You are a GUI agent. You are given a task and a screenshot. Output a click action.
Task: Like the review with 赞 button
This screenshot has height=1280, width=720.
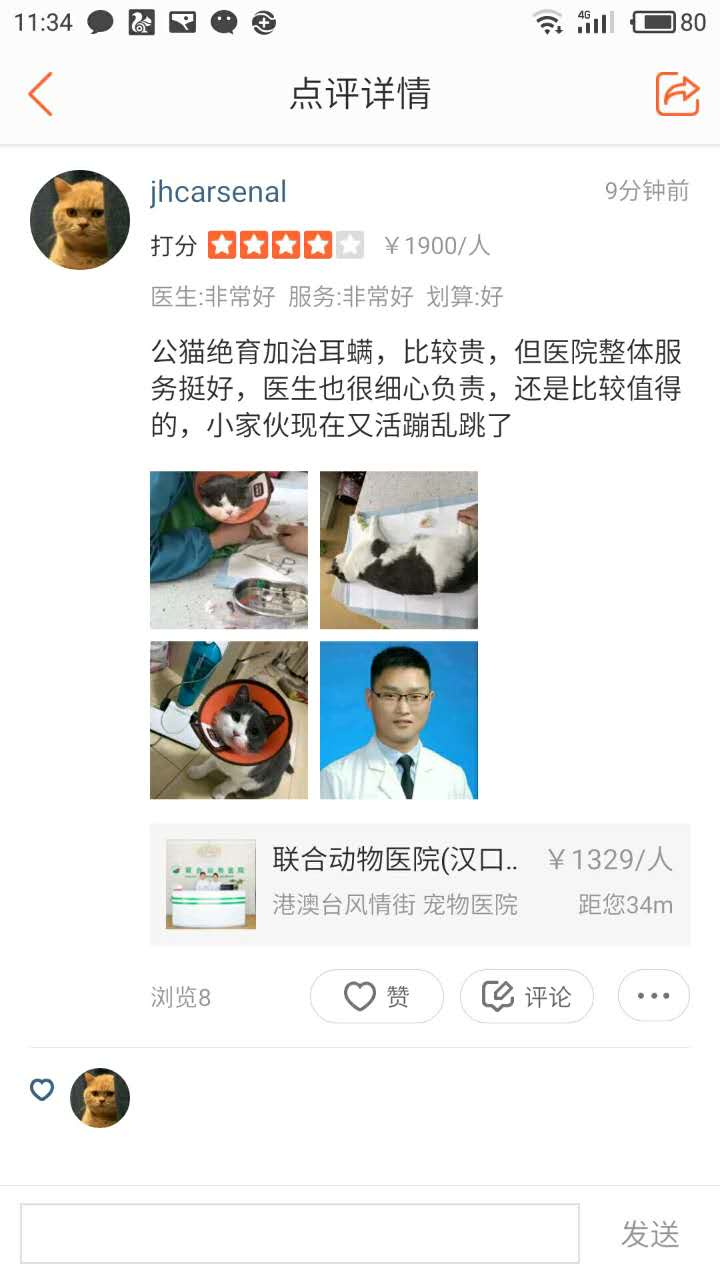(377, 996)
